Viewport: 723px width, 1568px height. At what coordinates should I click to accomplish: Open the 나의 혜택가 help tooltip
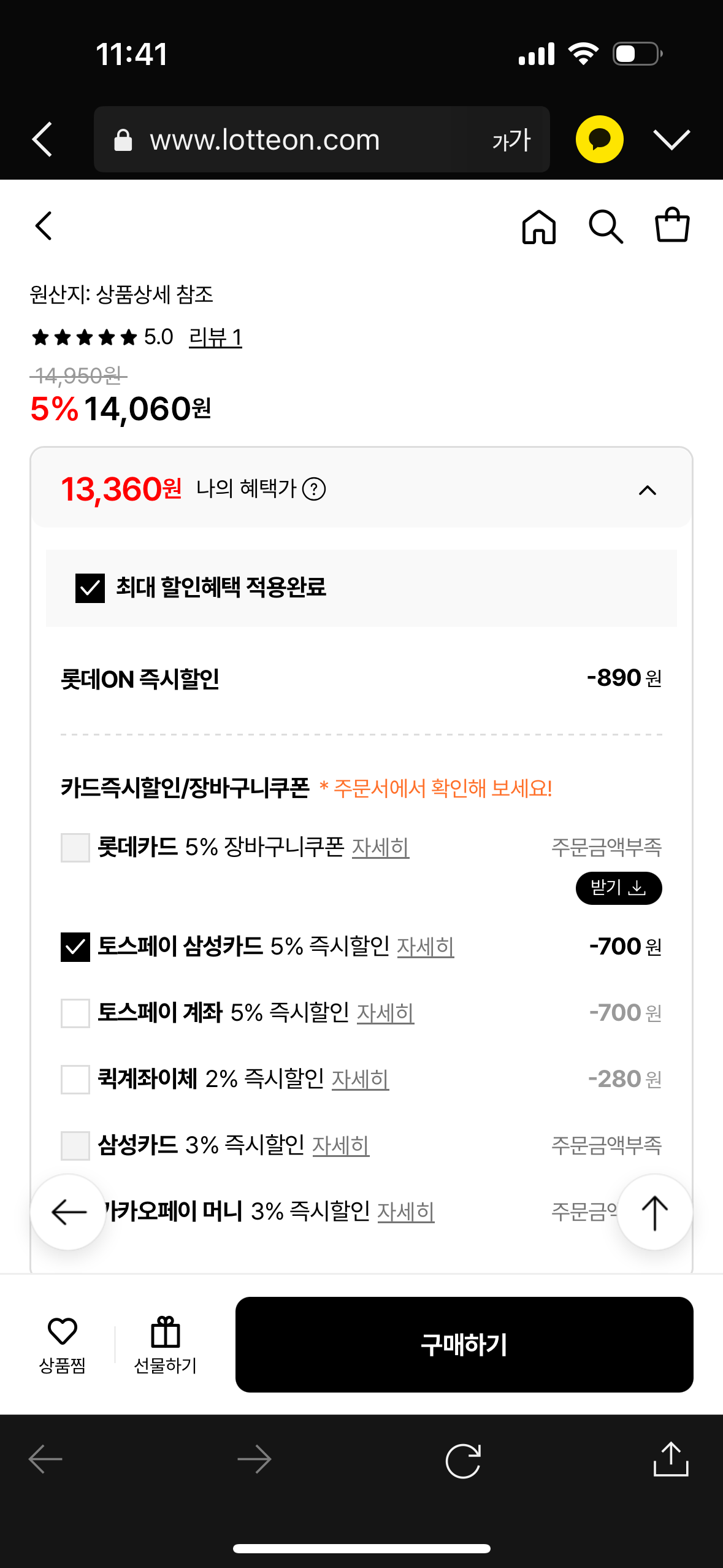314,490
